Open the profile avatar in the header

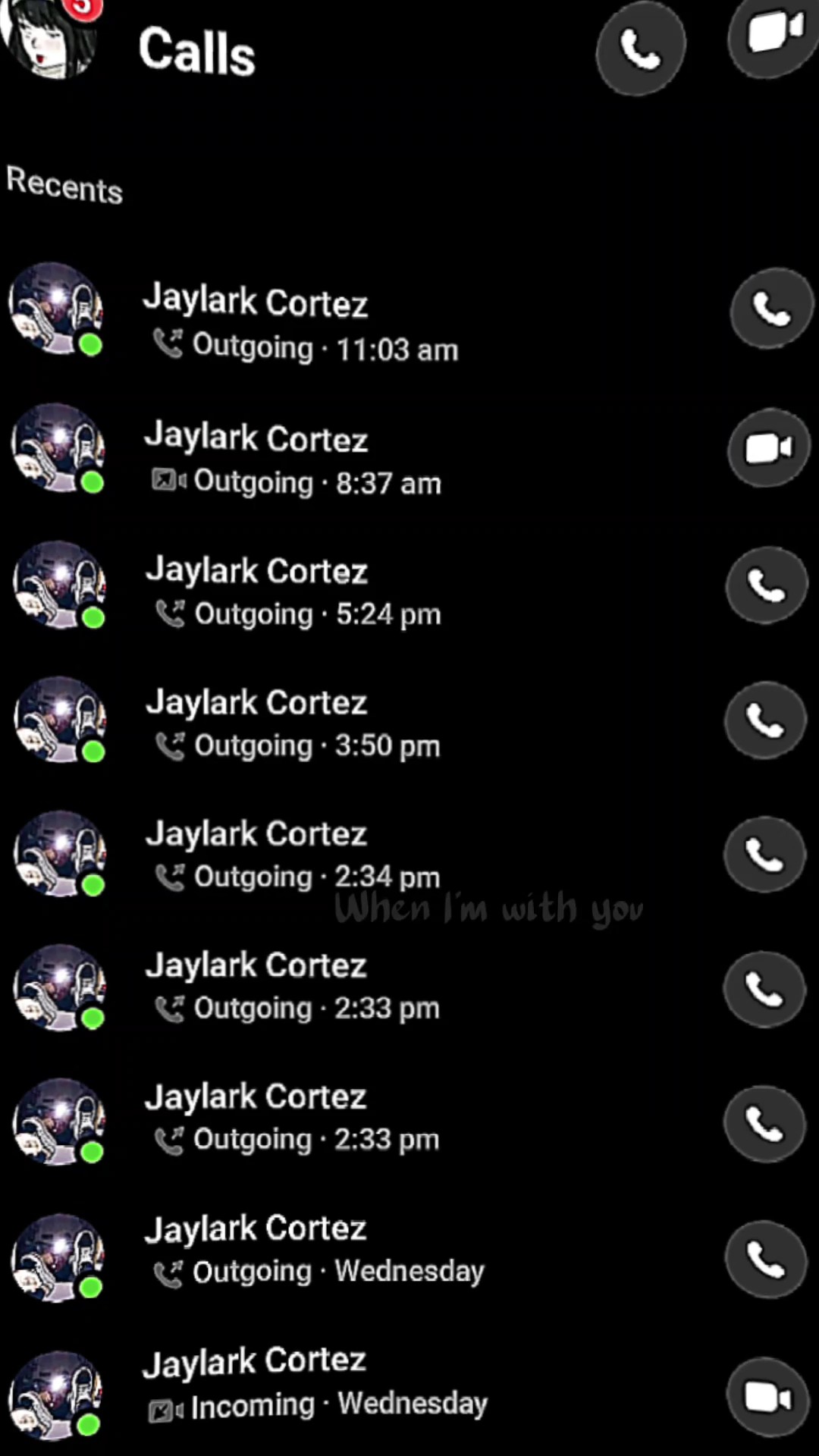pyautogui.click(x=50, y=38)
